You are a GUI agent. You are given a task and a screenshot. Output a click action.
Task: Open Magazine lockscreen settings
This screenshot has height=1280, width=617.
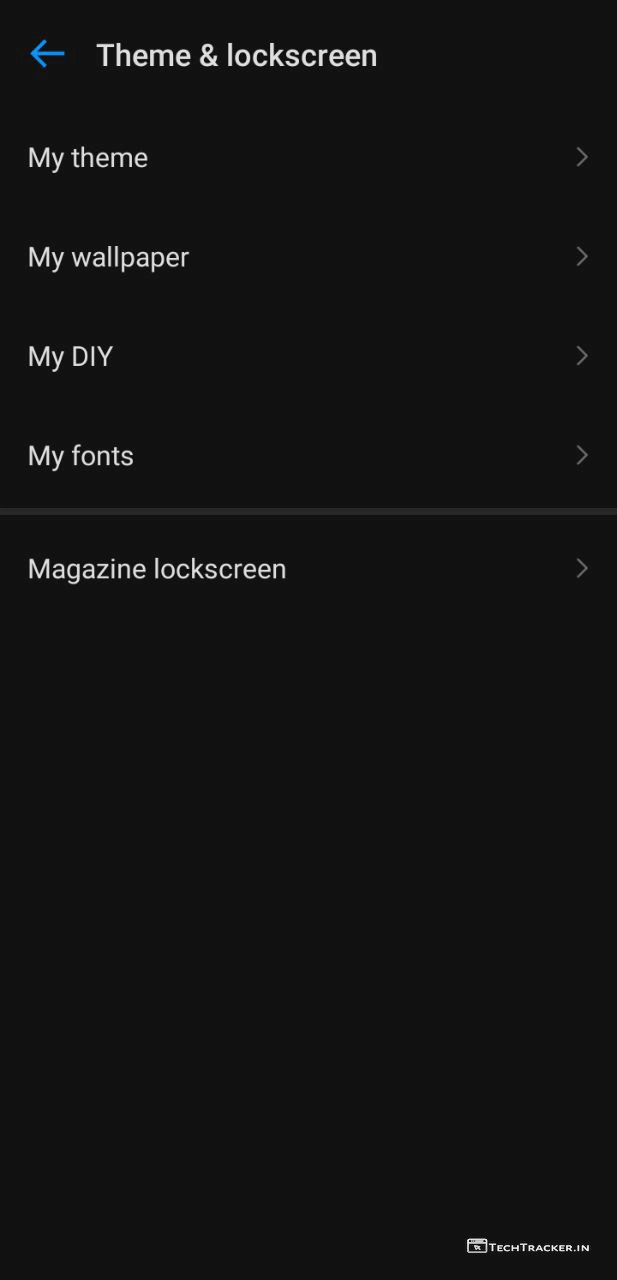coord(308,569)
